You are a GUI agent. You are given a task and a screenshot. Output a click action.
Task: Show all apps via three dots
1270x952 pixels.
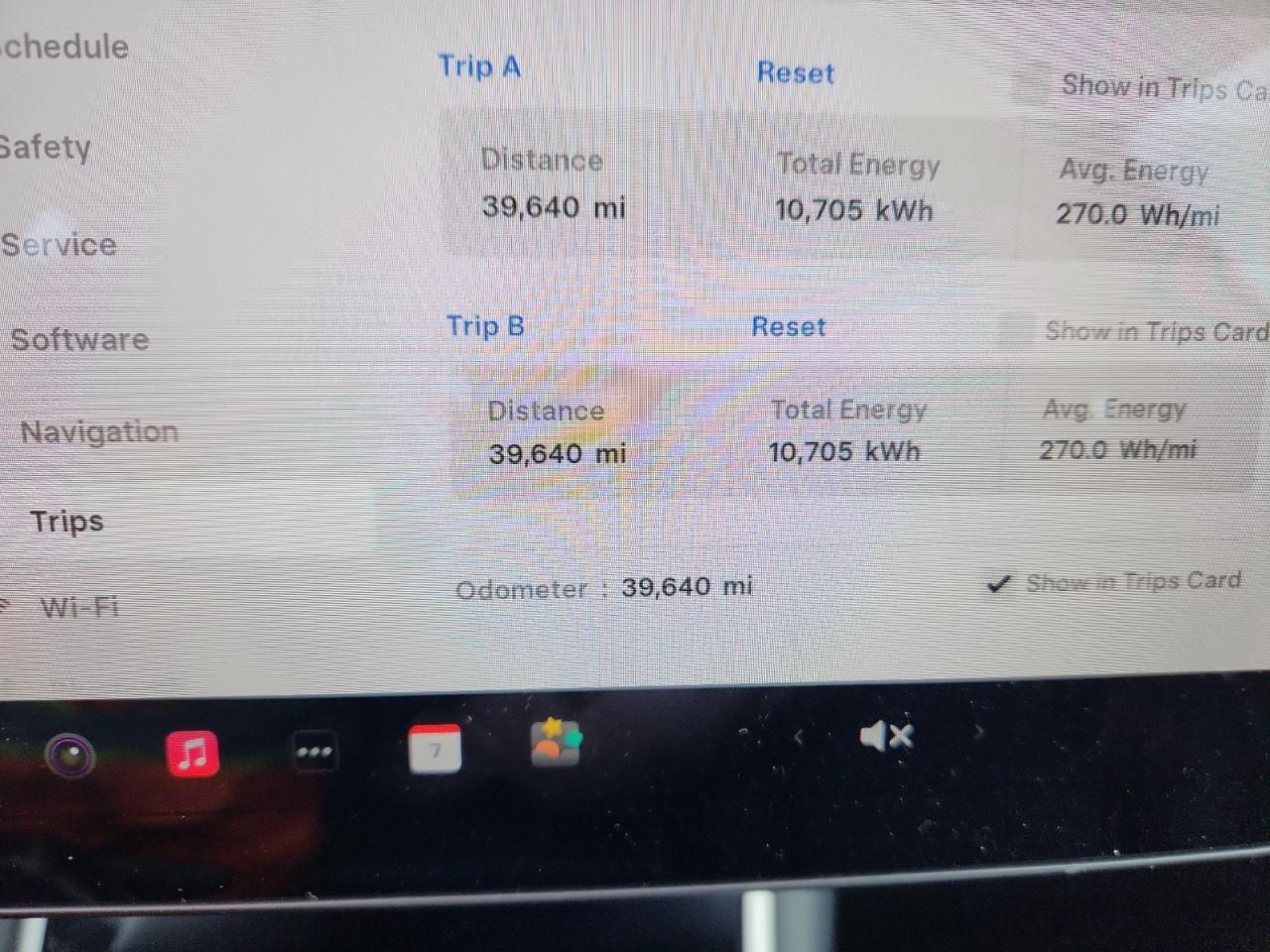coord(315,752)
